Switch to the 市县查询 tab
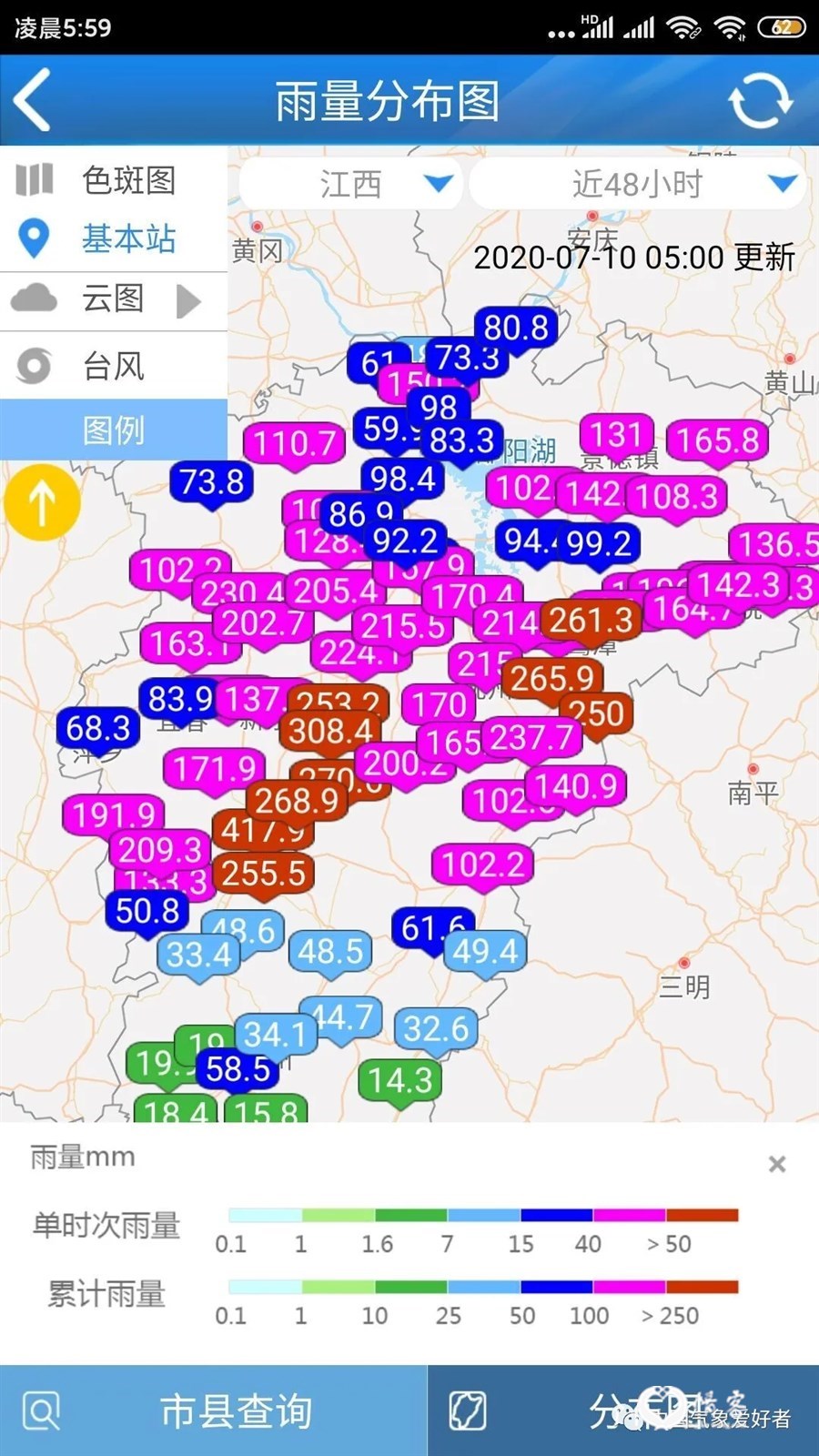This screenshot has height=1456, width=819. [x=213, y=1410]
